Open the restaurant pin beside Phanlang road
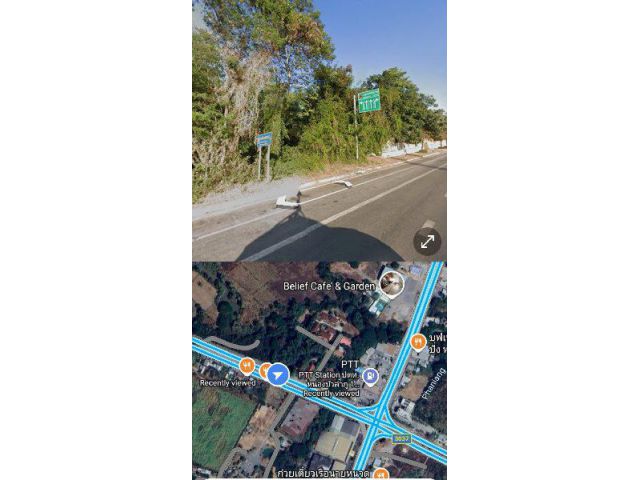 [418, 342]
